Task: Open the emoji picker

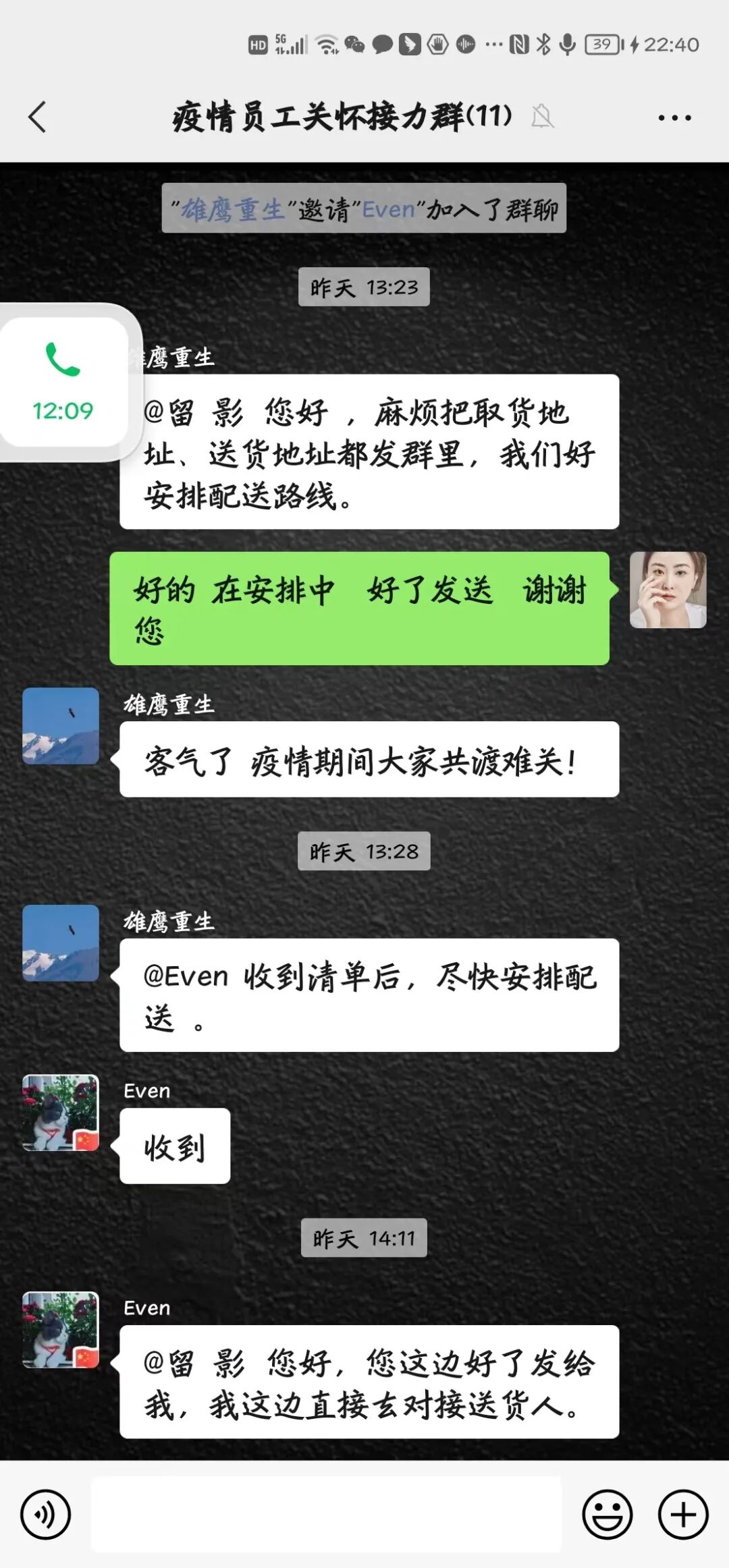Action: pyautogui.click(x=607, y=1515)
